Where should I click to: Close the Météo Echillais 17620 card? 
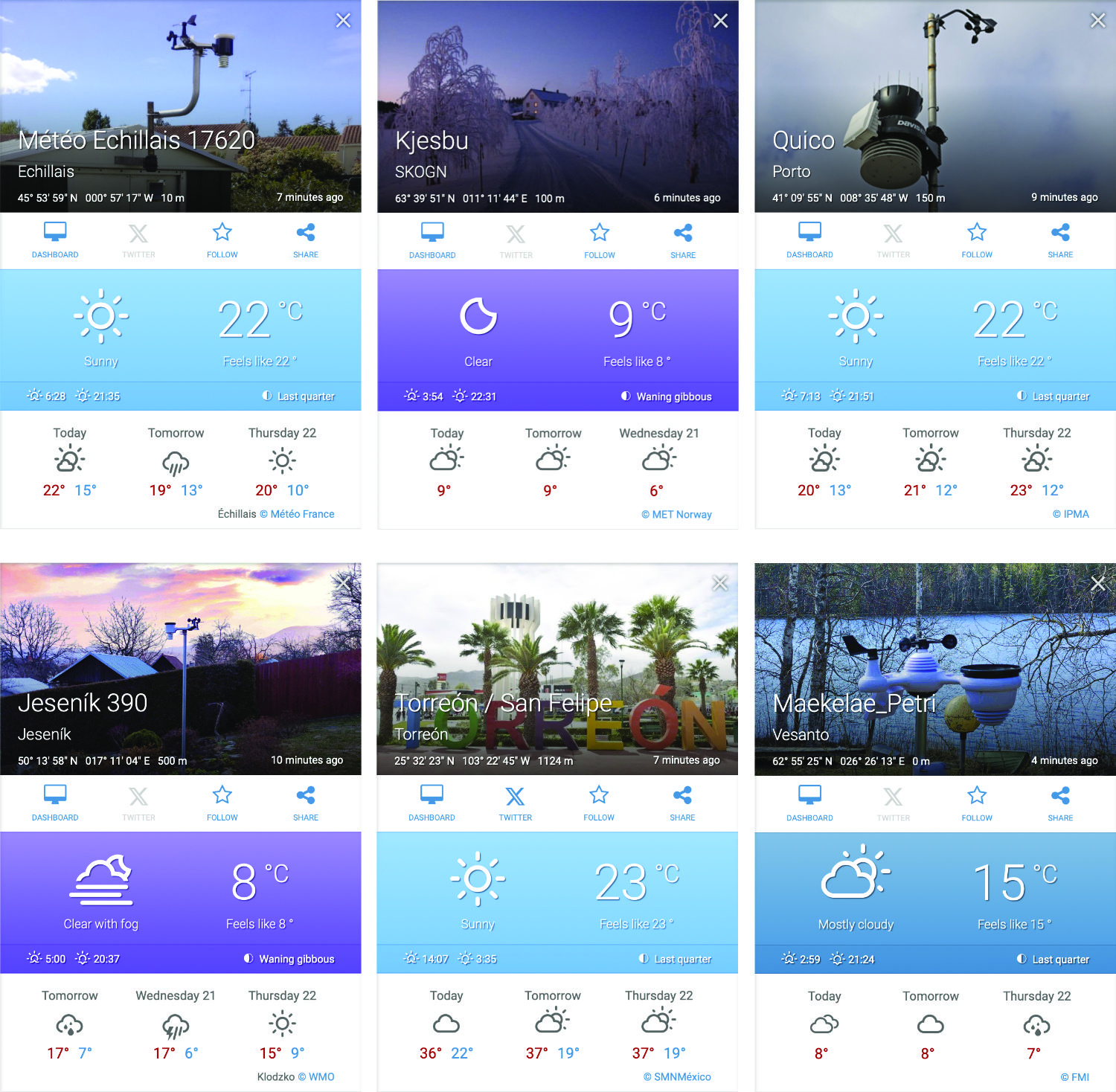(343, 21)
